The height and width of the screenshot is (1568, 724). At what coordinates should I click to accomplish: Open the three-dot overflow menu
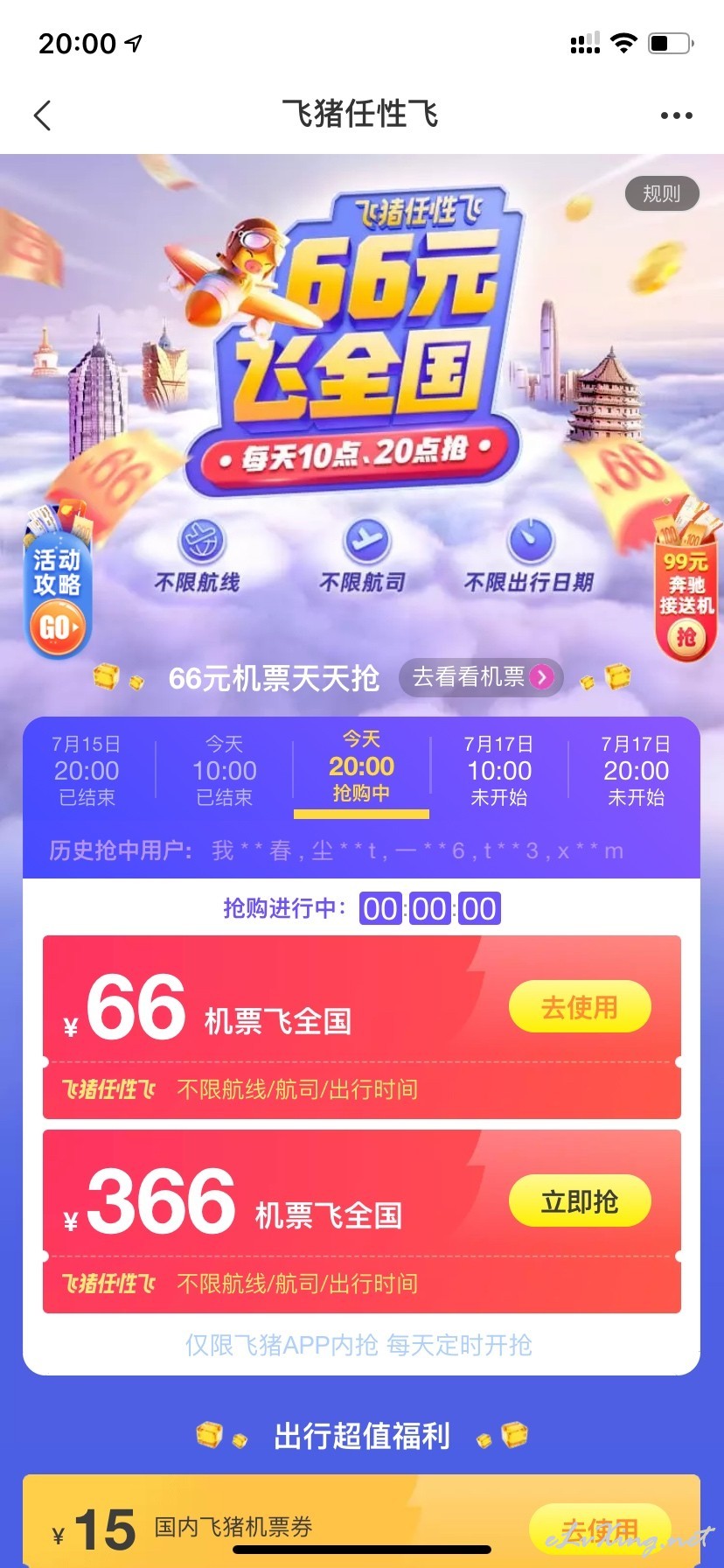(676, 115)
